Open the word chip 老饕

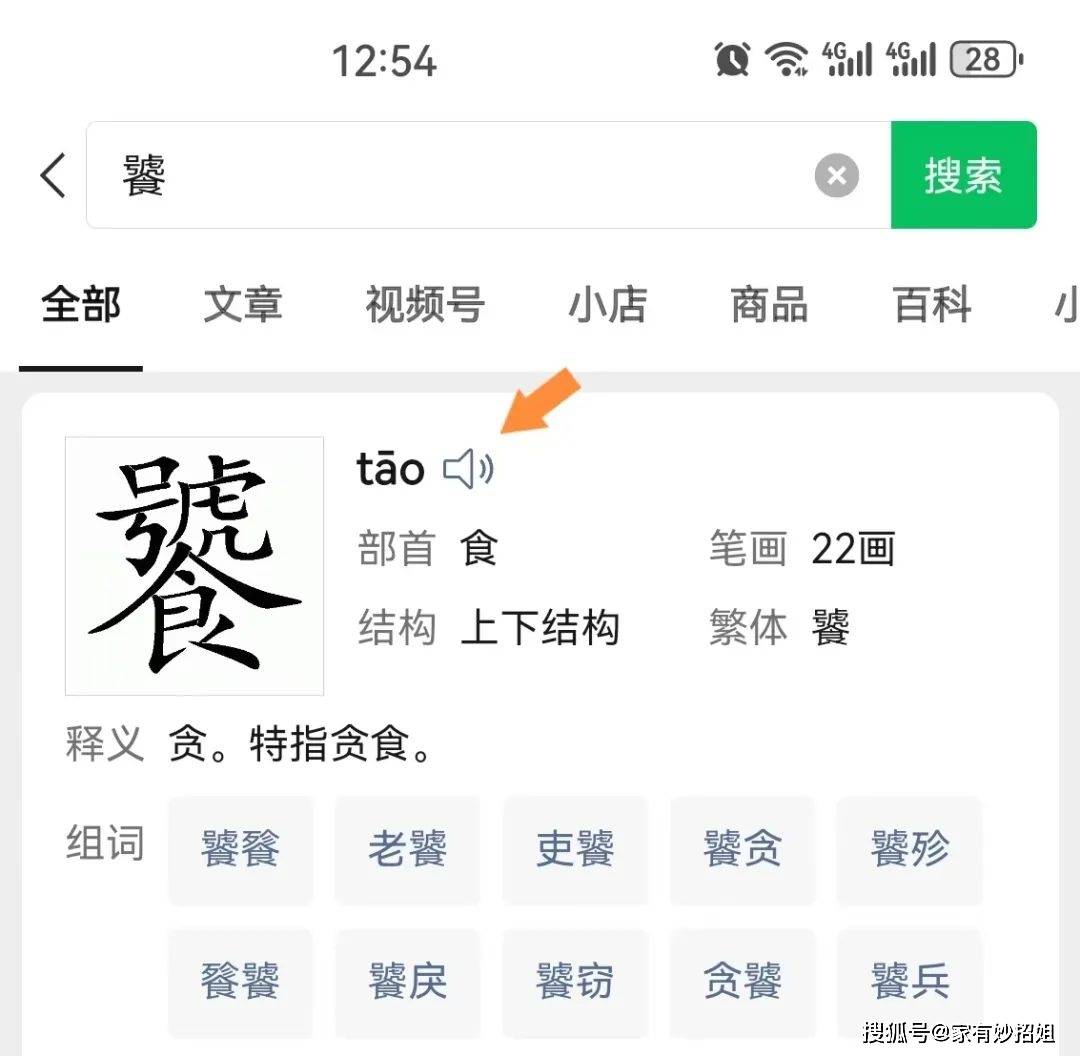(x=407, y=850)
